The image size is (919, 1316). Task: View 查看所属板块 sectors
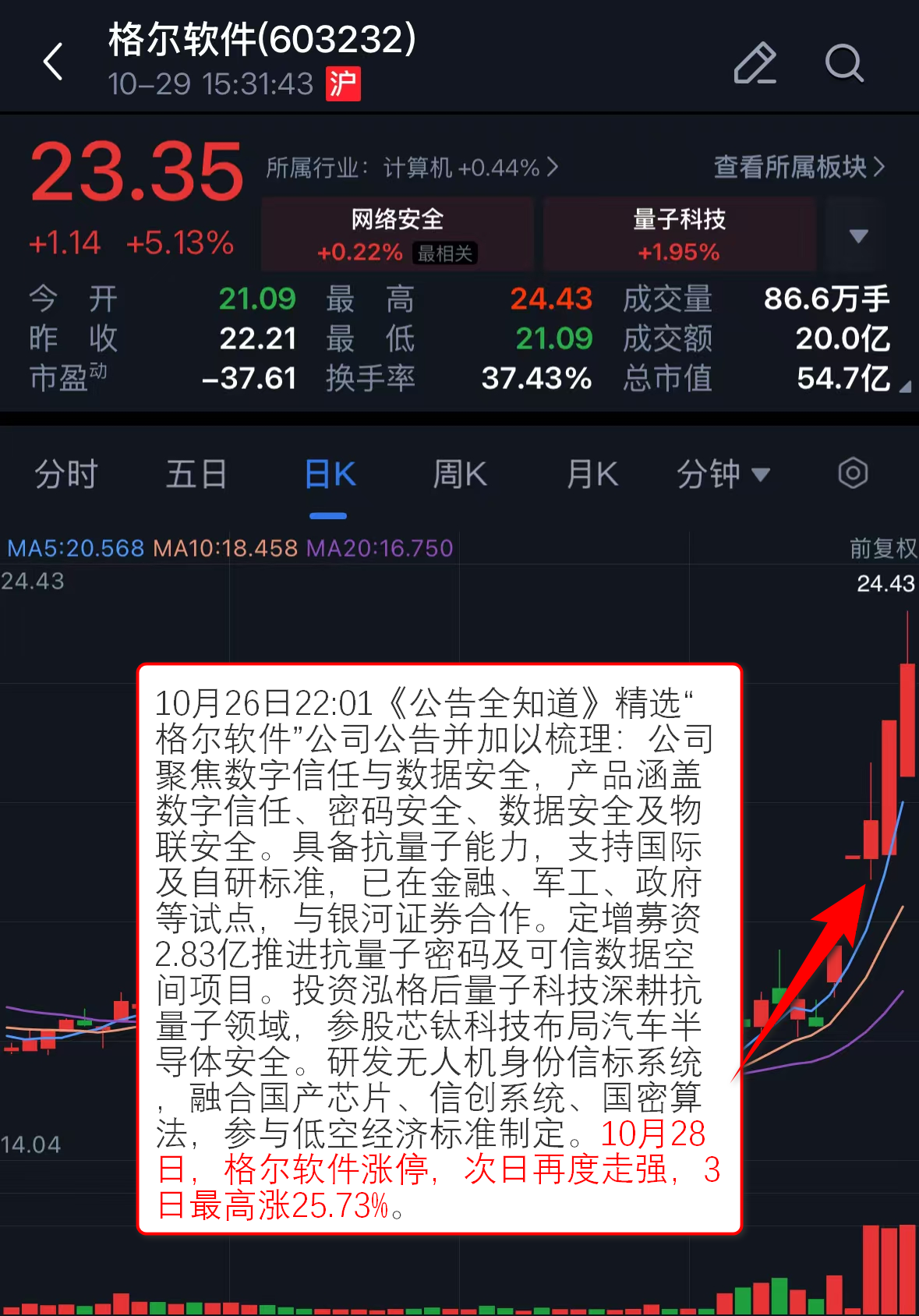click(799, 167)
